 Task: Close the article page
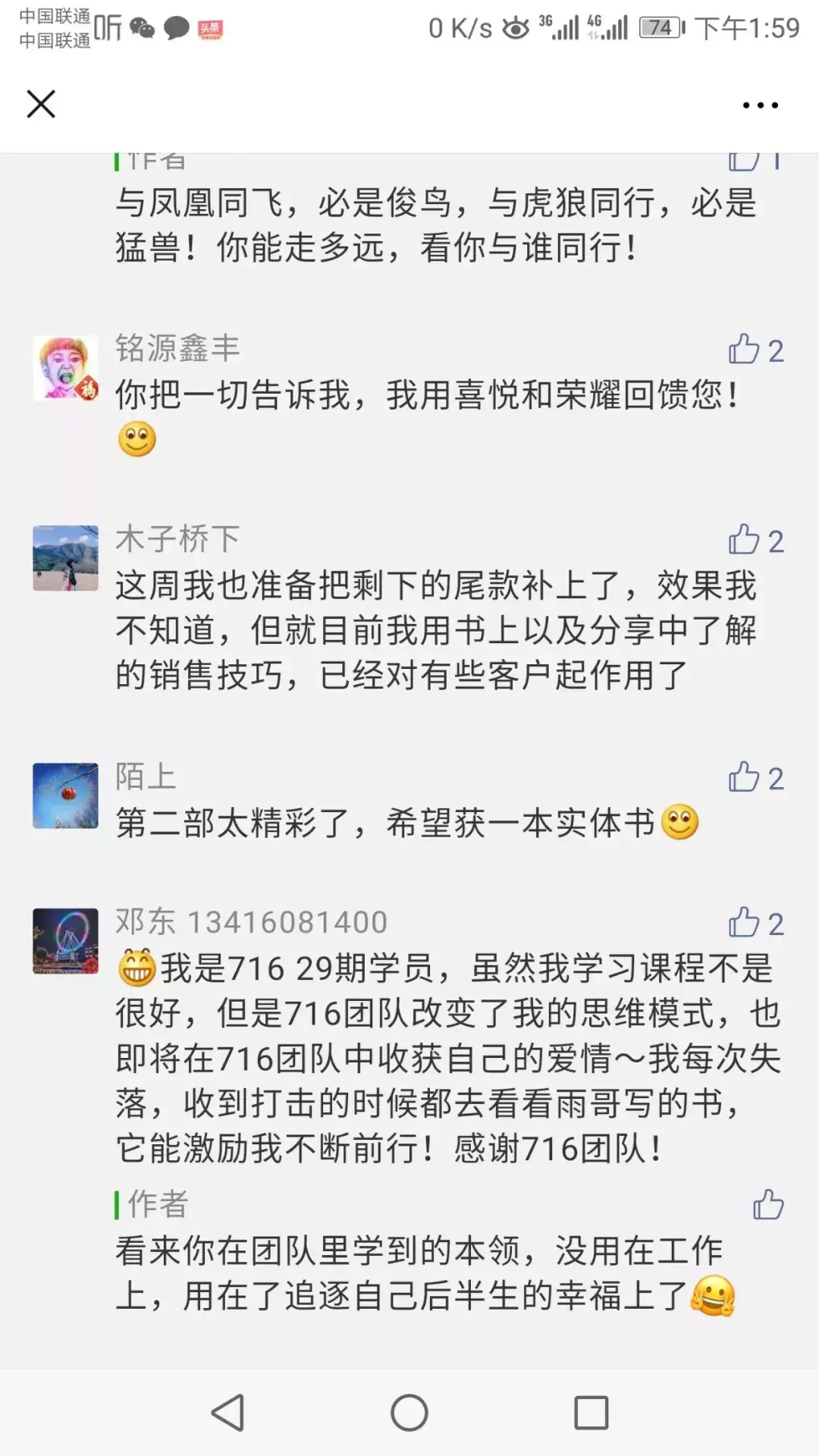tap(41, 104)
